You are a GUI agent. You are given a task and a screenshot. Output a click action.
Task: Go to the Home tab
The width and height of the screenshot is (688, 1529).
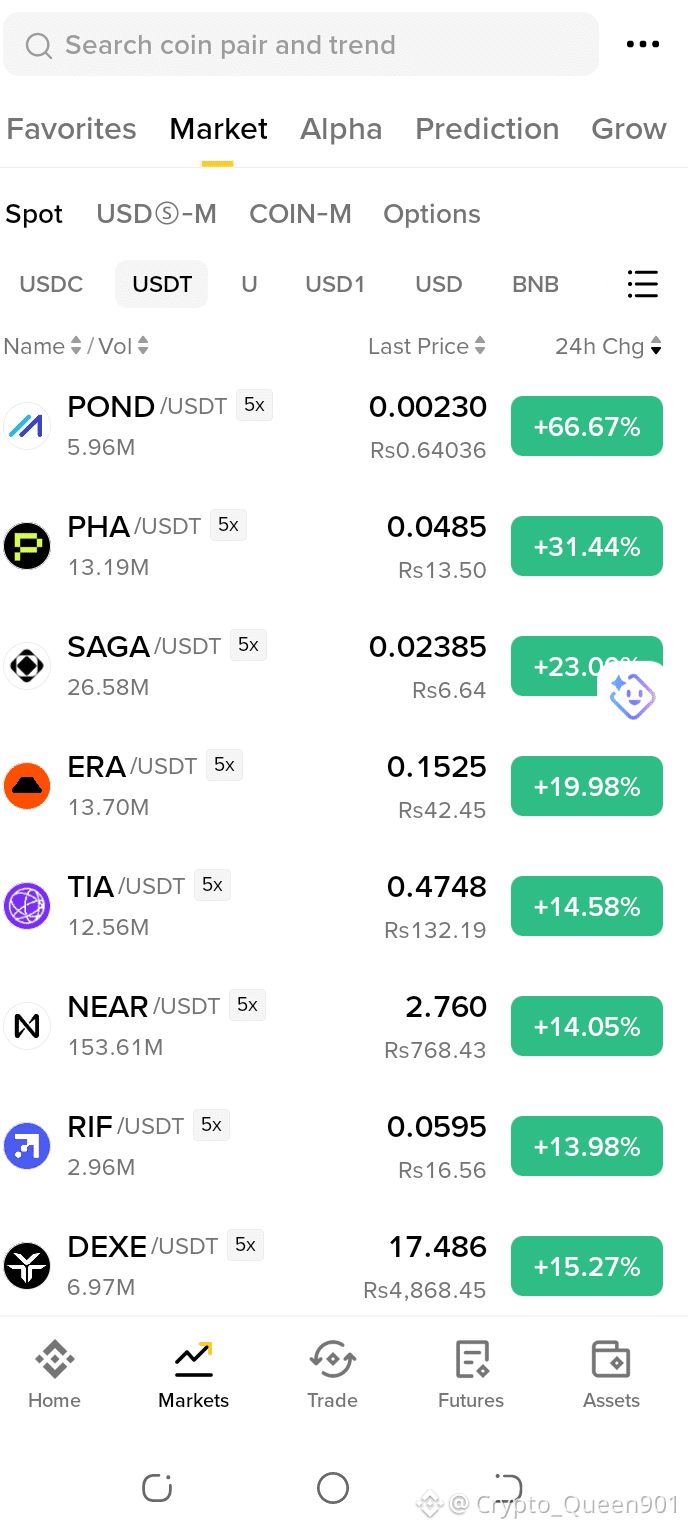(x=54, y=1375)
